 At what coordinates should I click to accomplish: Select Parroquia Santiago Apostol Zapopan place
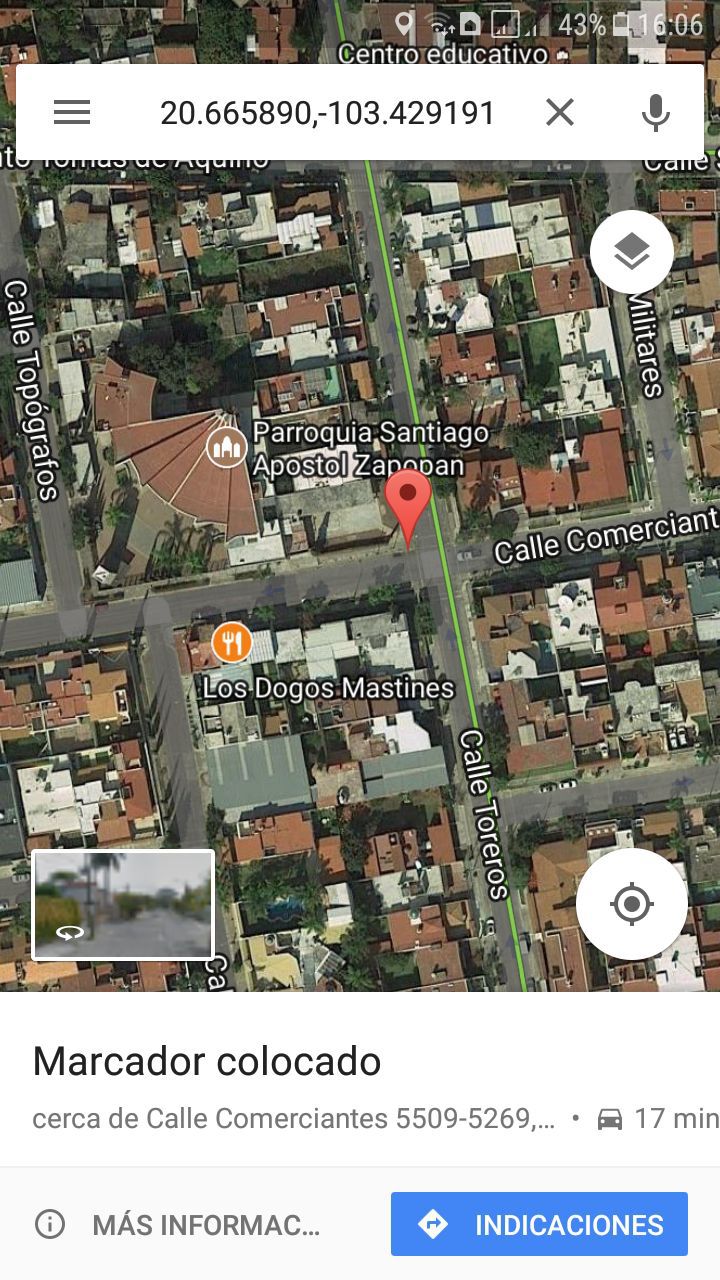point(228,447)
